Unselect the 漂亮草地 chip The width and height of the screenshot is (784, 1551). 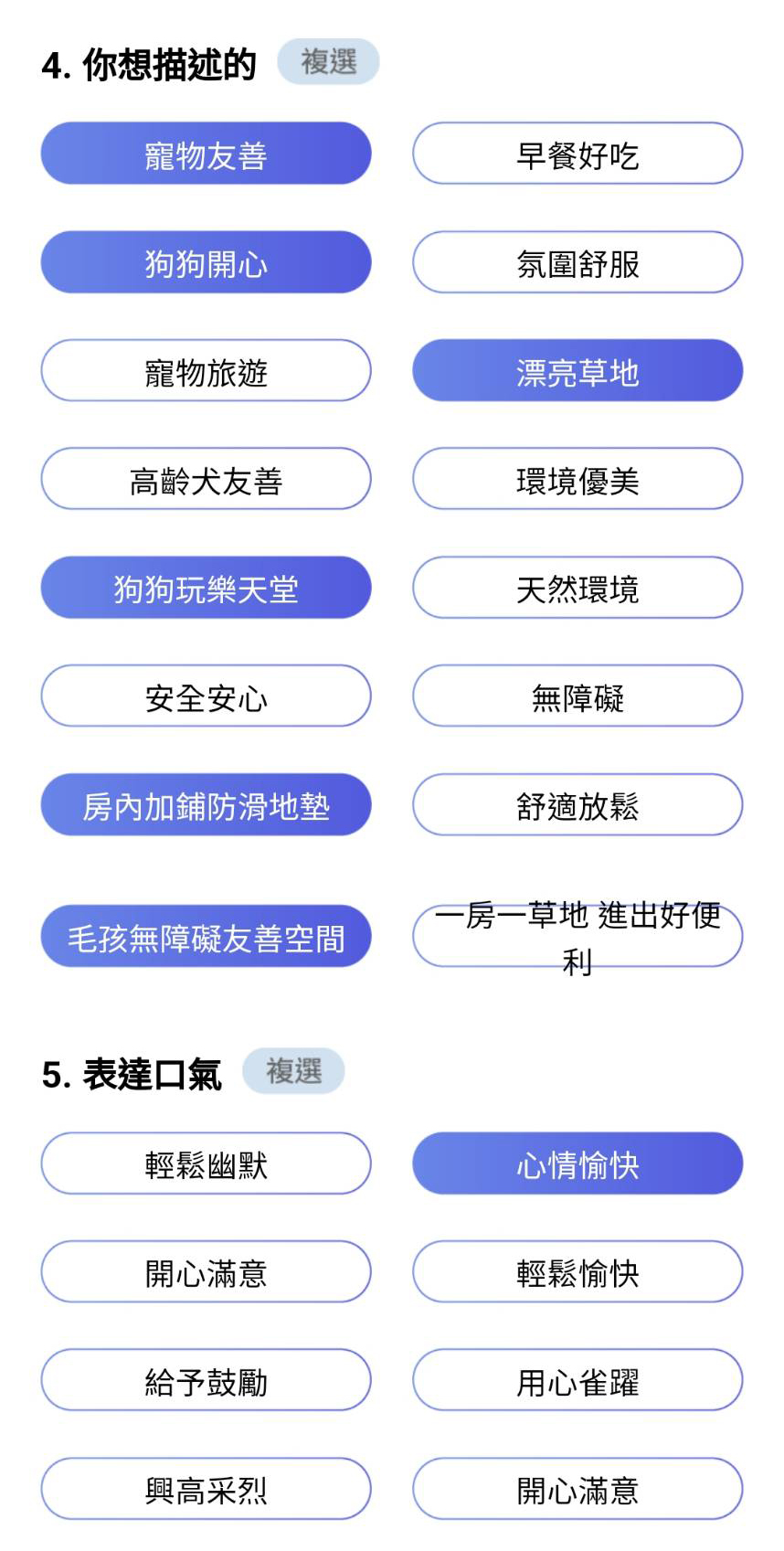577,371
